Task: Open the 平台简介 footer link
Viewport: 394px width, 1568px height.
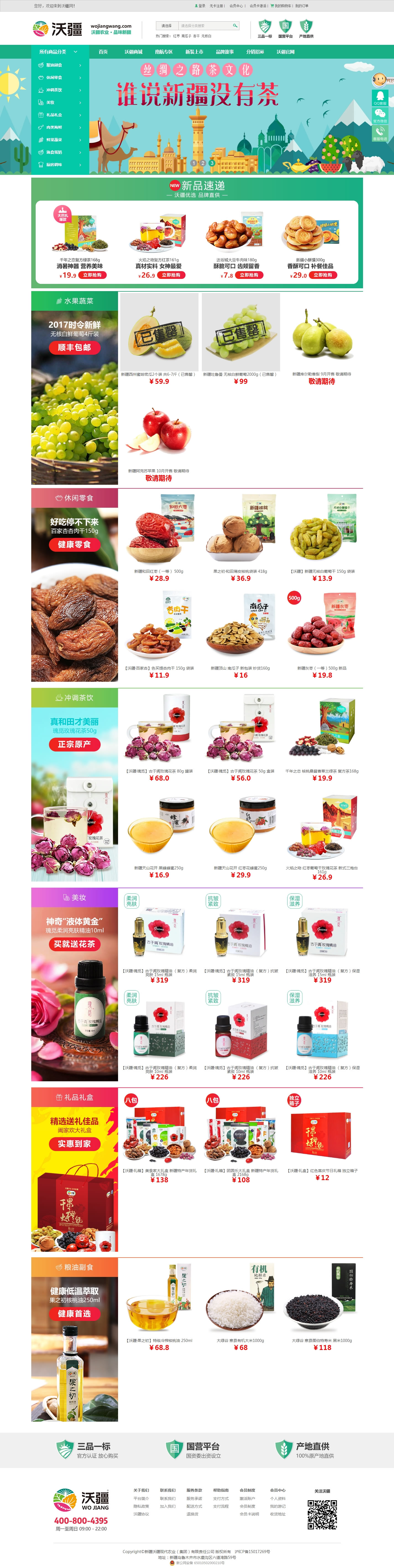Action: (141, 1499)
